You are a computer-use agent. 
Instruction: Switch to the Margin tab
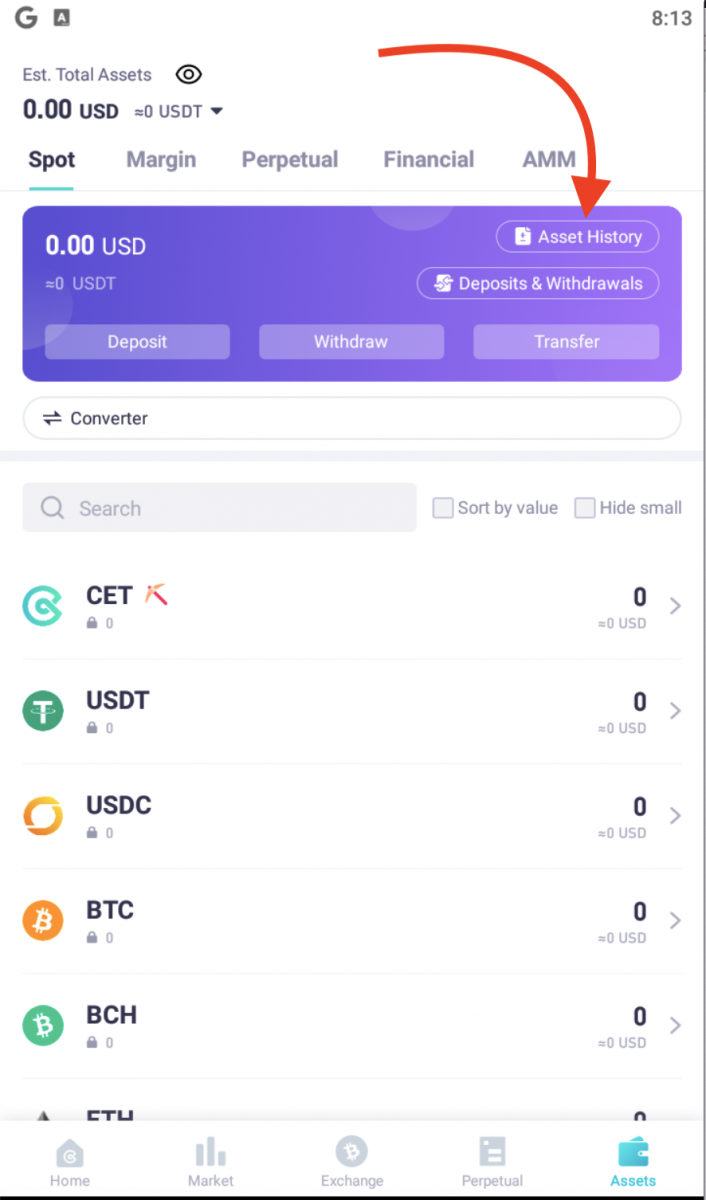pyautogui.click(x=161, y=160)
